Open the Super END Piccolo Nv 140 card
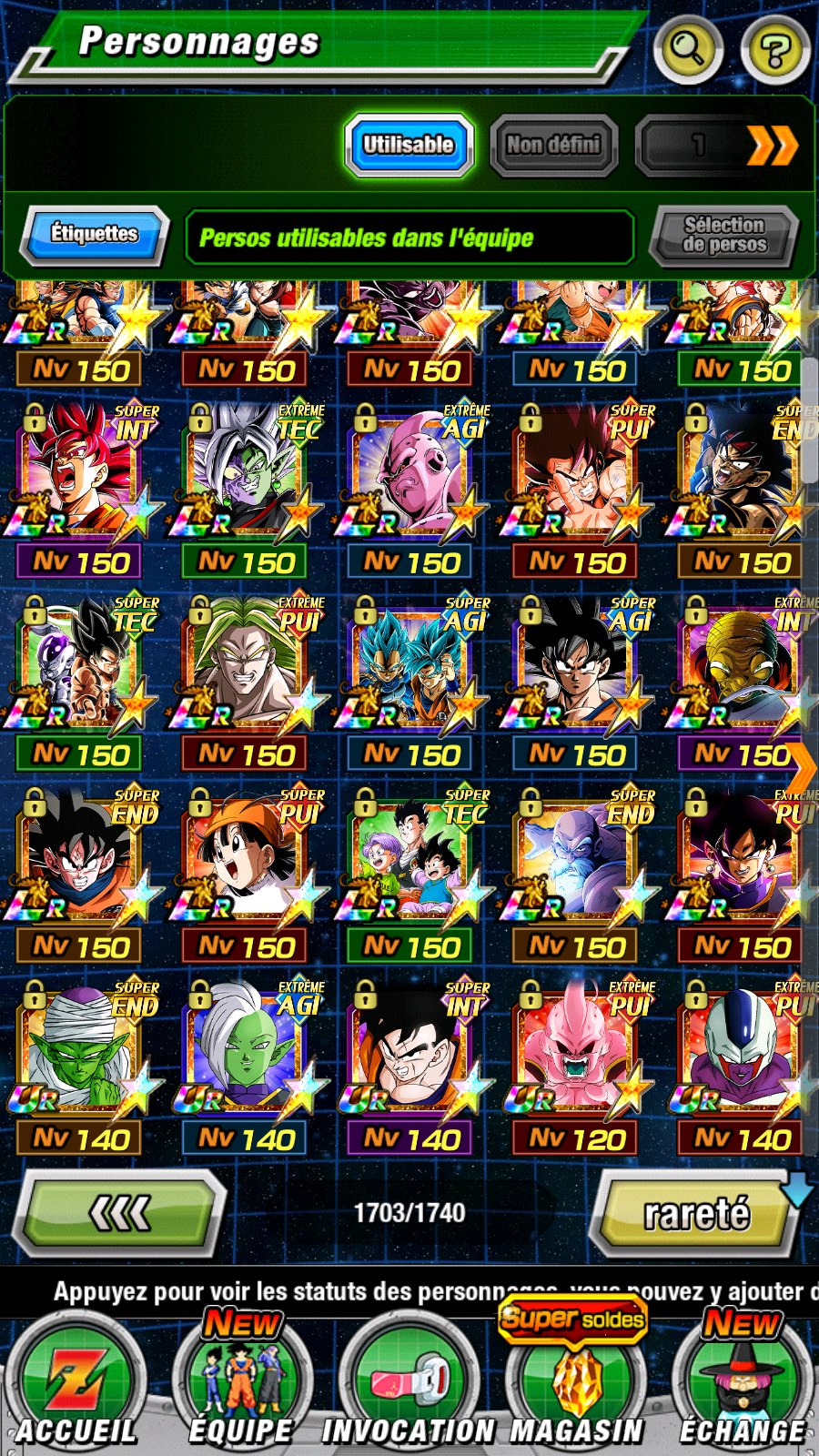 (80, 1048)
